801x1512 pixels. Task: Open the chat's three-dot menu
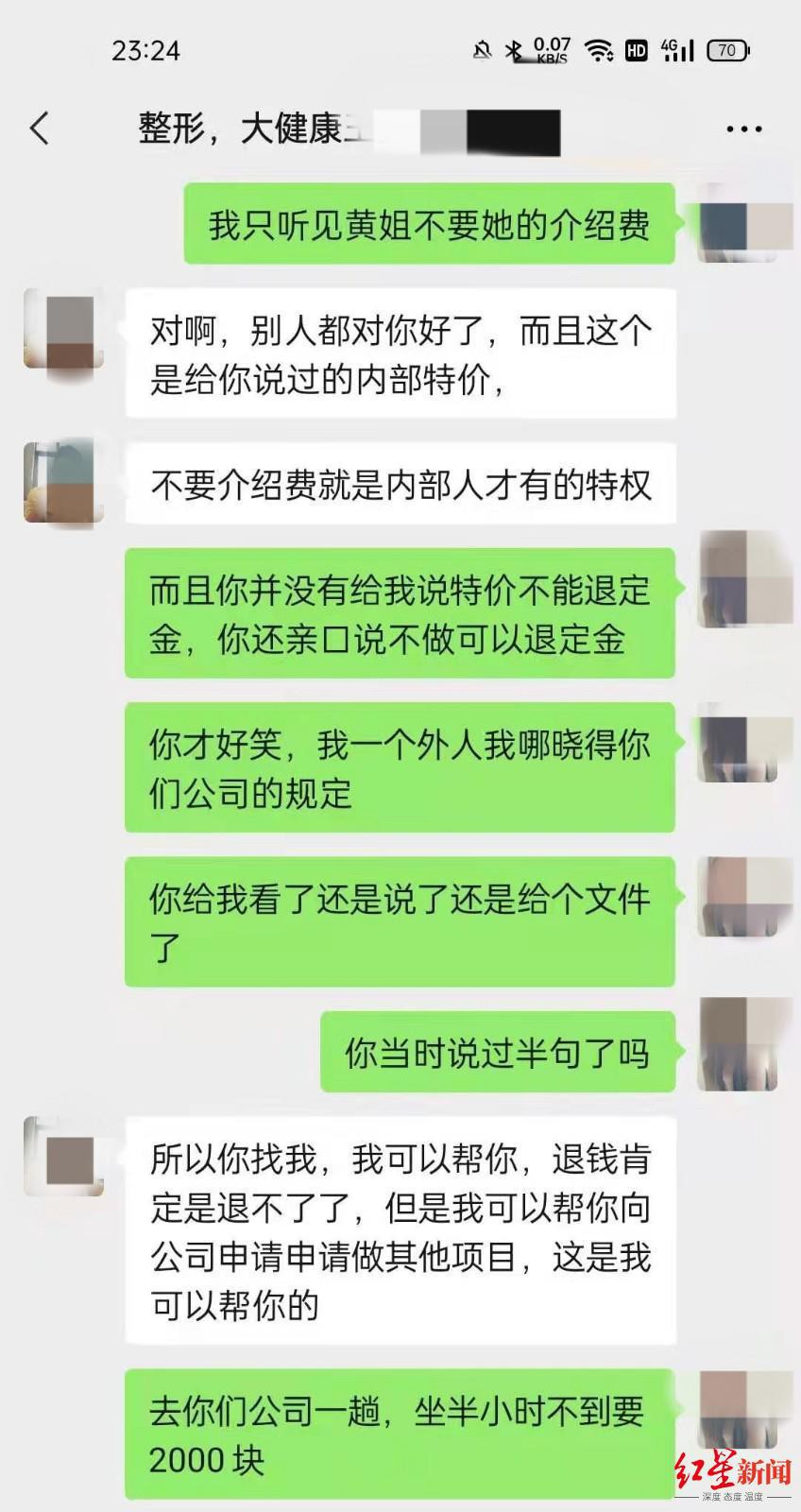(x=744, y=129)
